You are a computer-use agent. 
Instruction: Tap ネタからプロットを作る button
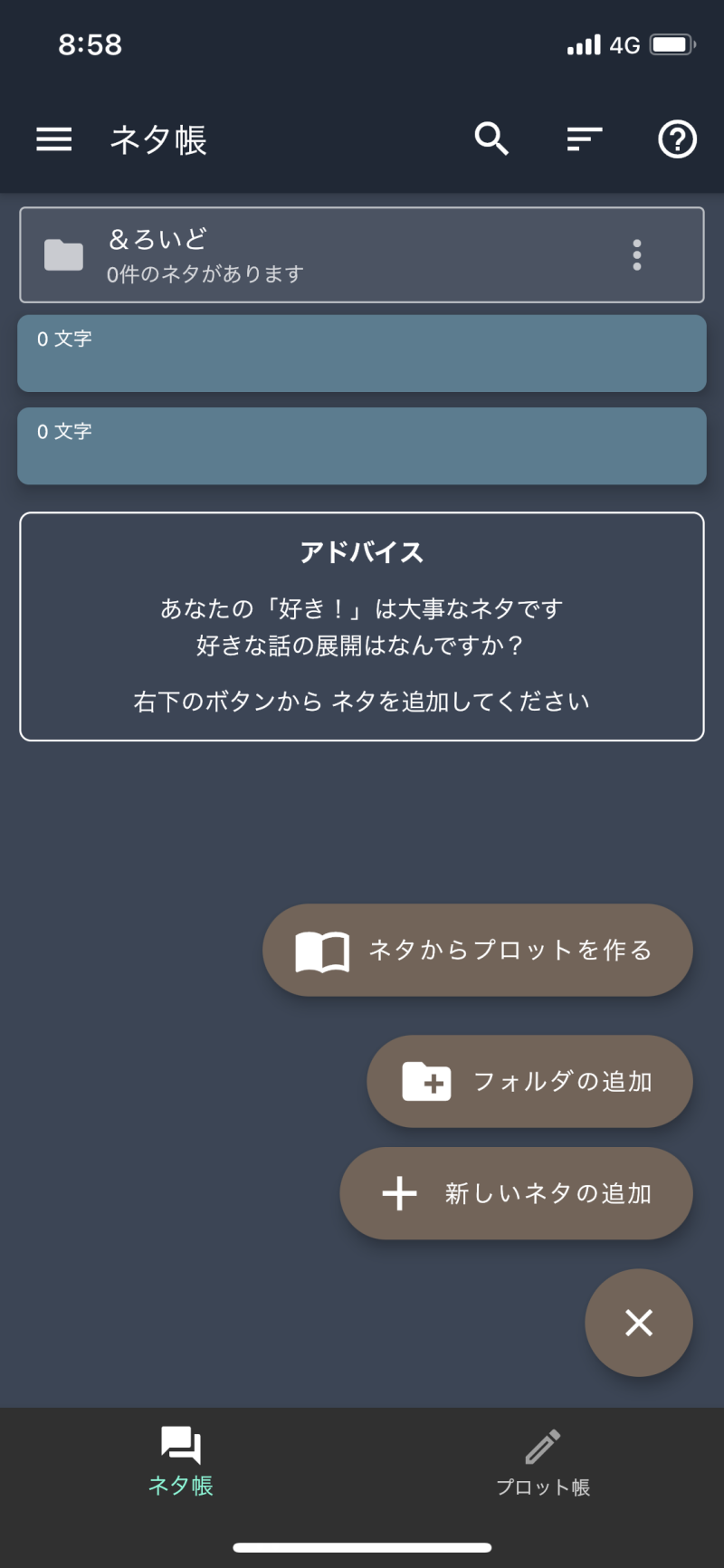(477, 951)
